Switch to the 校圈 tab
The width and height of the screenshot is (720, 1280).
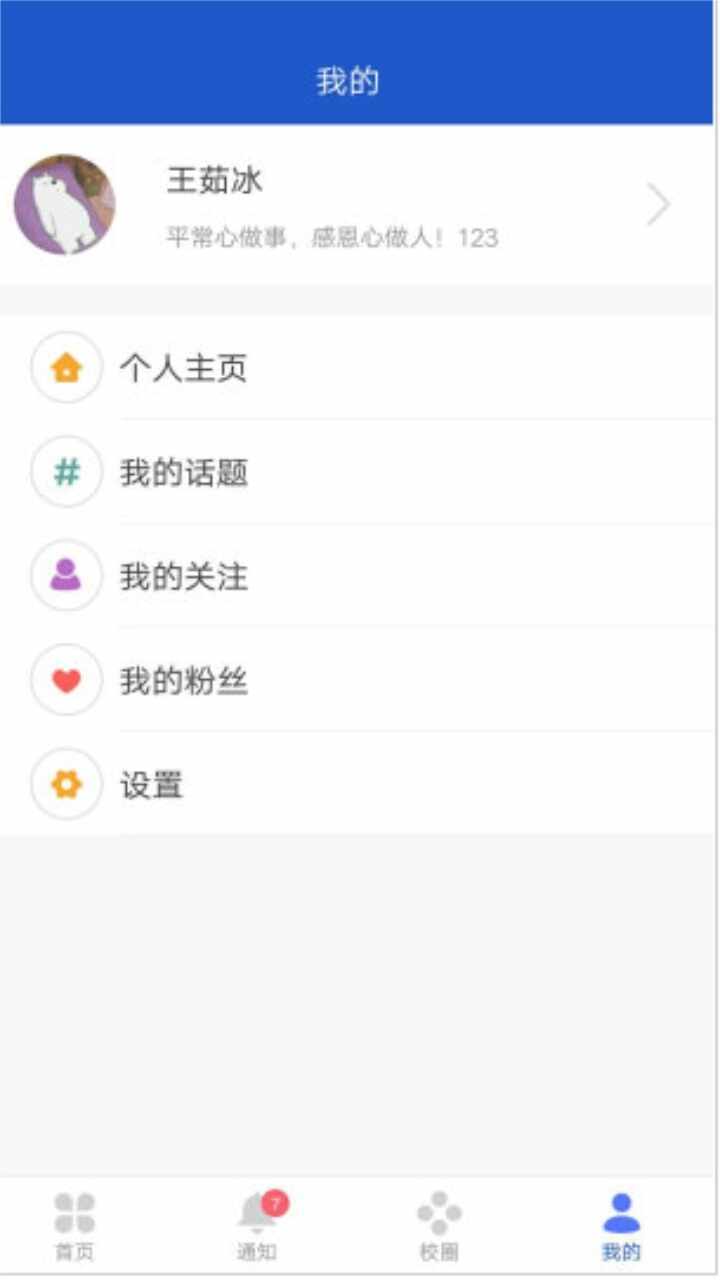point(439,1226)
